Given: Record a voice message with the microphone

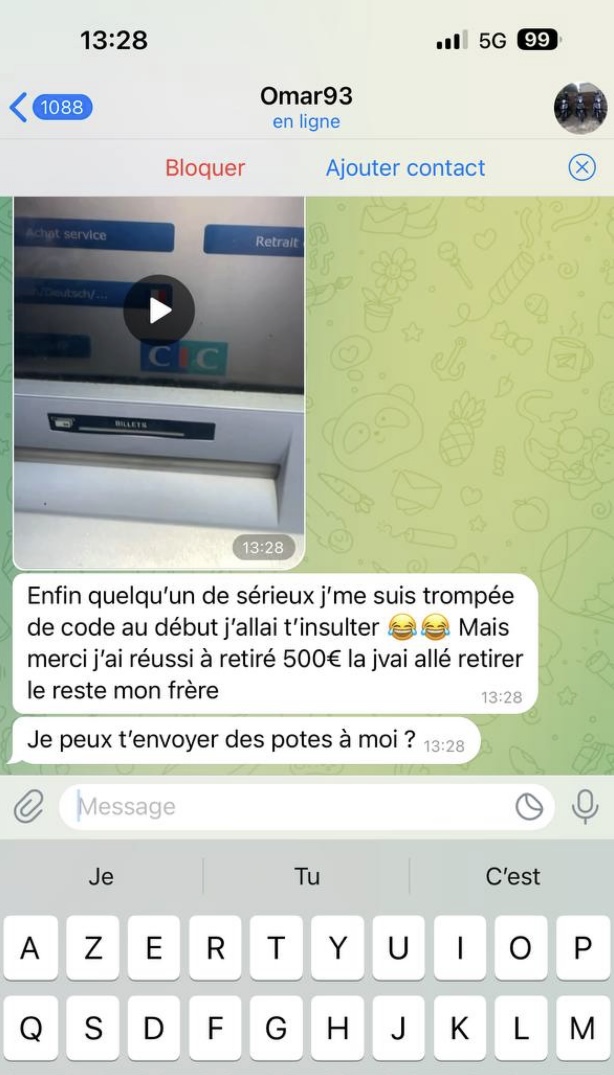Looking at the screenshot, I should click(x=585, y=806).
